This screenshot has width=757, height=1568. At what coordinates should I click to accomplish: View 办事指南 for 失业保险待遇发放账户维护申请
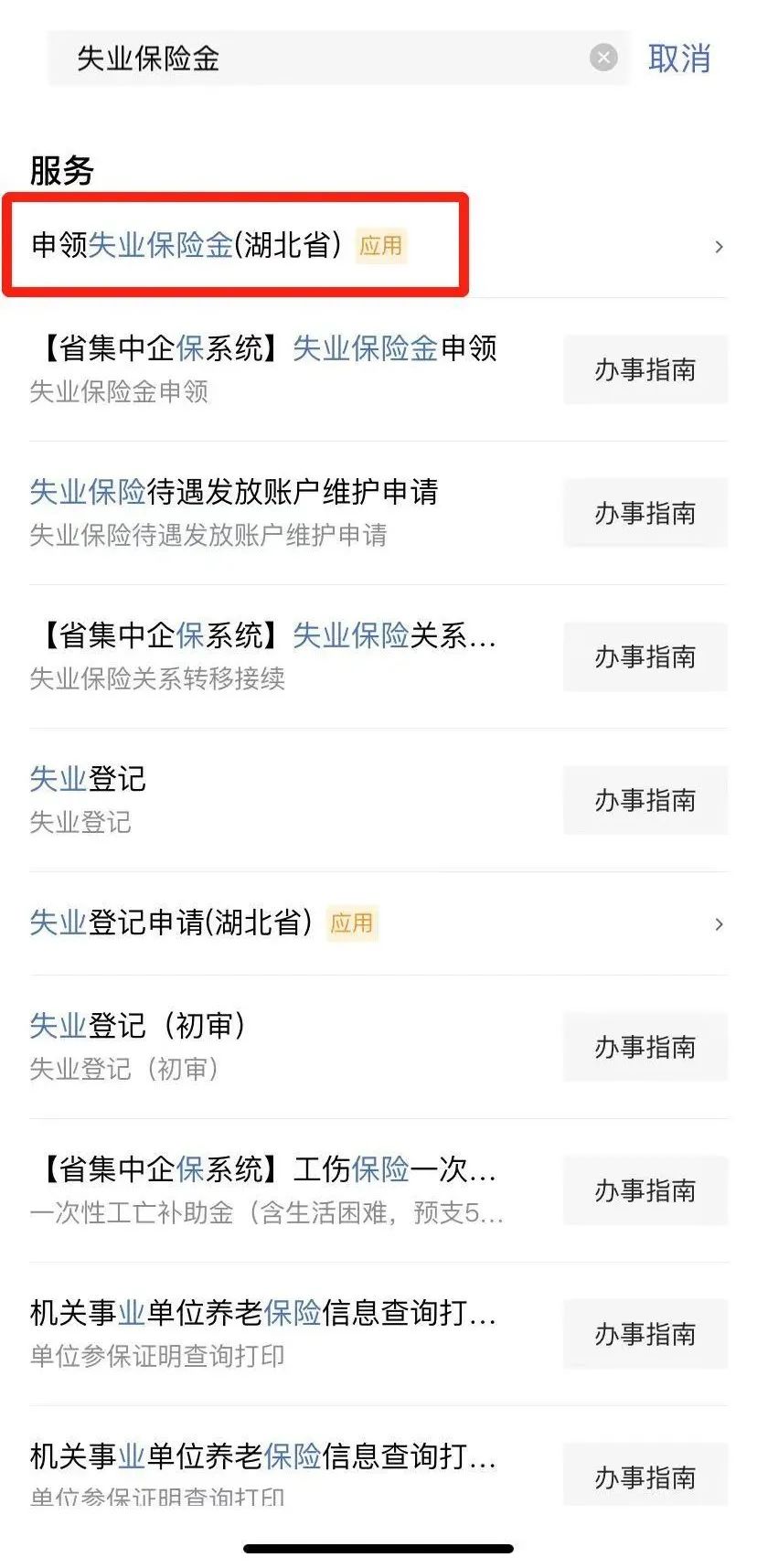click(x=645, y=513)
